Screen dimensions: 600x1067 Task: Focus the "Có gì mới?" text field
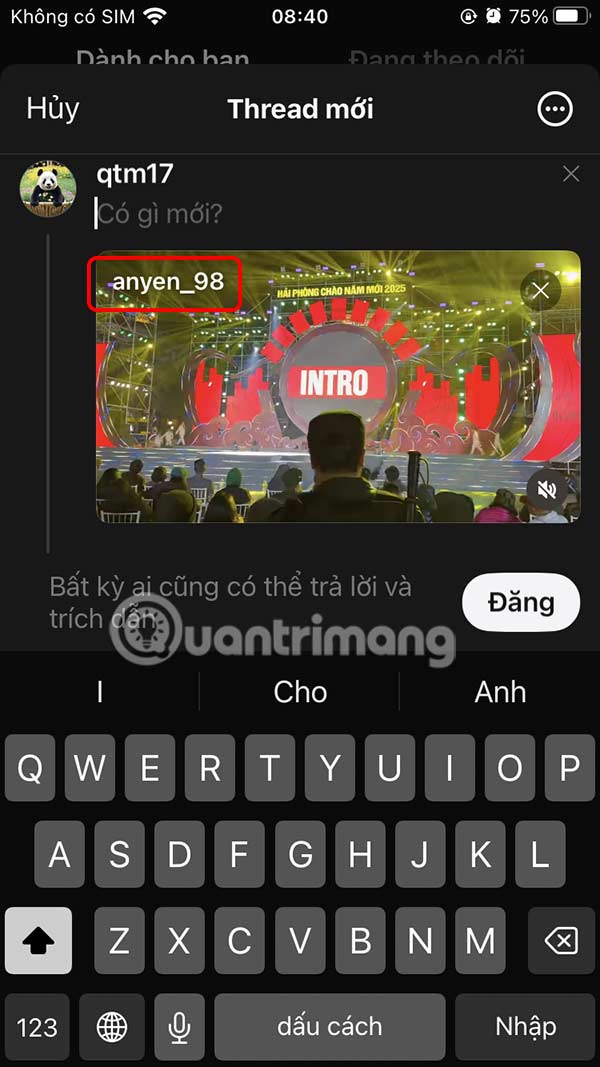click(300, 213)
